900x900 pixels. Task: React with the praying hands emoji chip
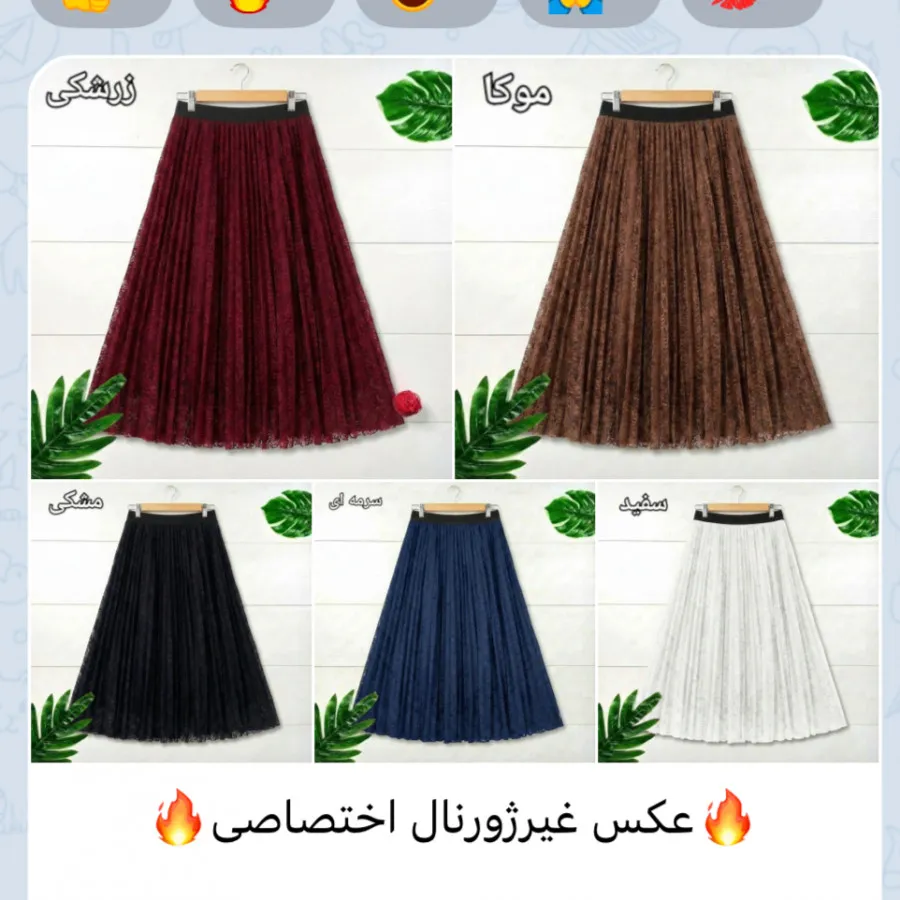[x=590, y=10]
